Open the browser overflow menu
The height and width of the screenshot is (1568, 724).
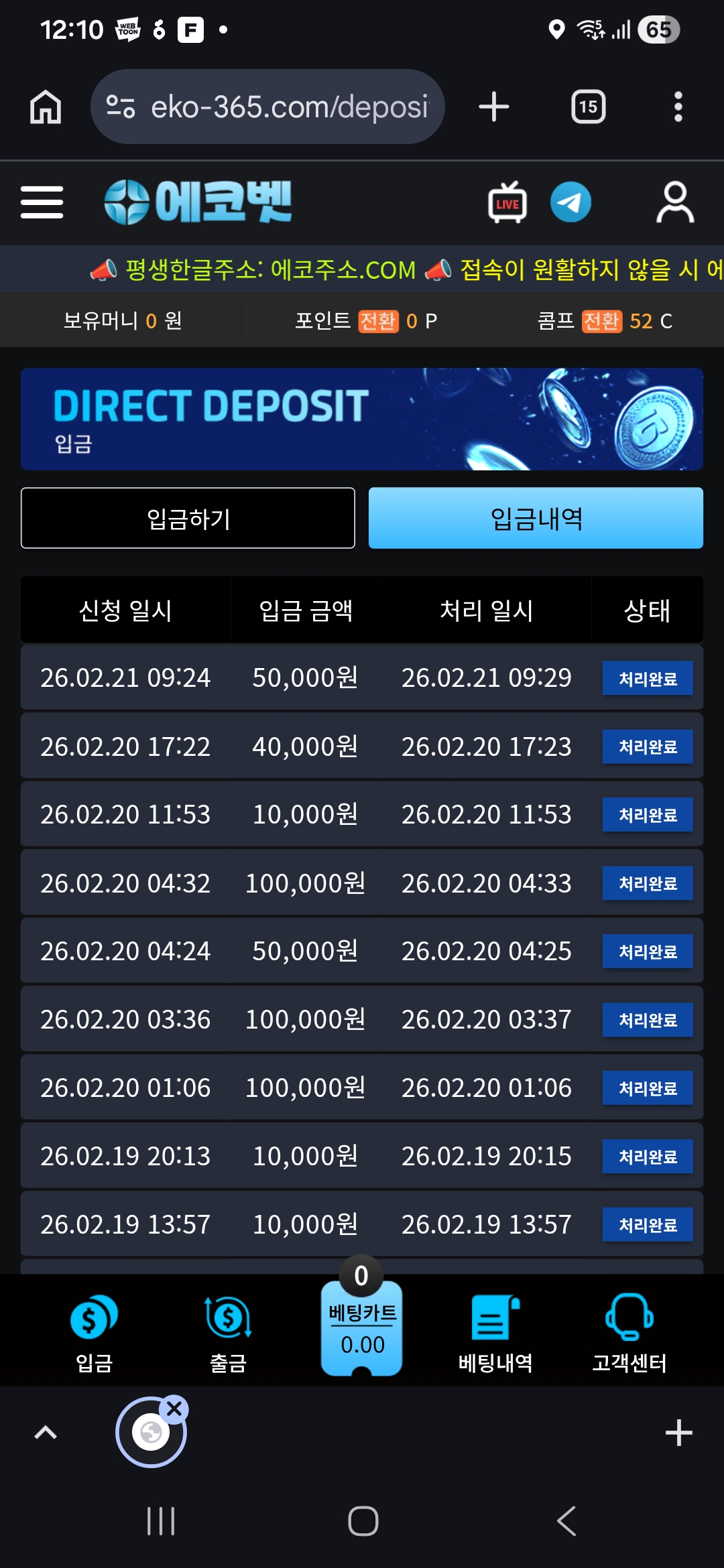tap(678, 107)
